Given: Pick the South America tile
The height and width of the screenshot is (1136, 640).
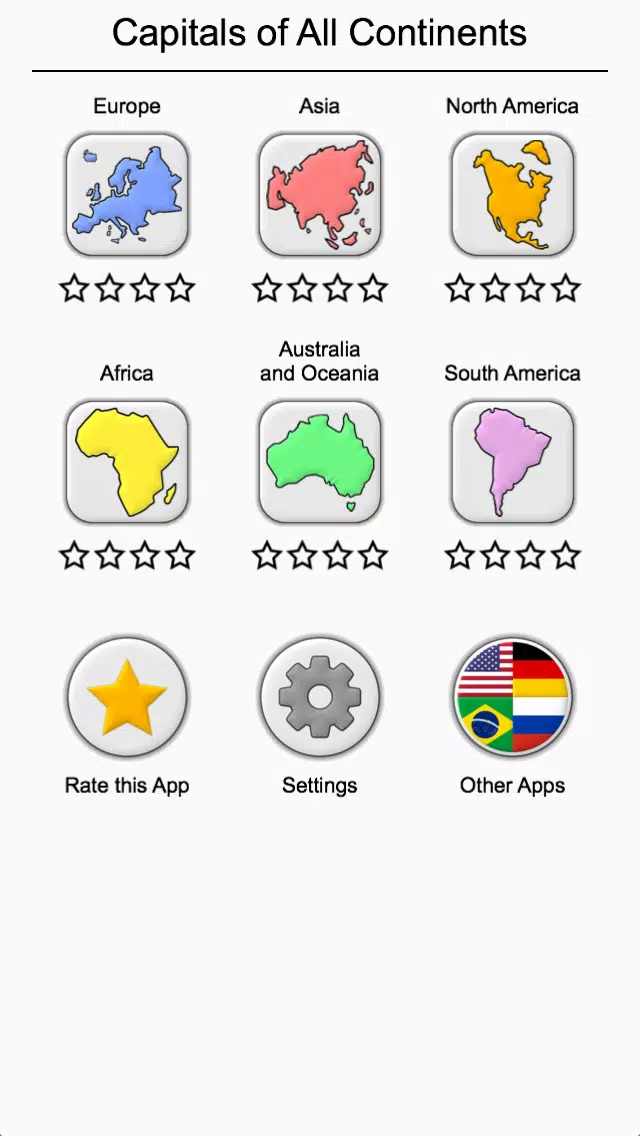Looking at the screenshot, I should (512, 462).
